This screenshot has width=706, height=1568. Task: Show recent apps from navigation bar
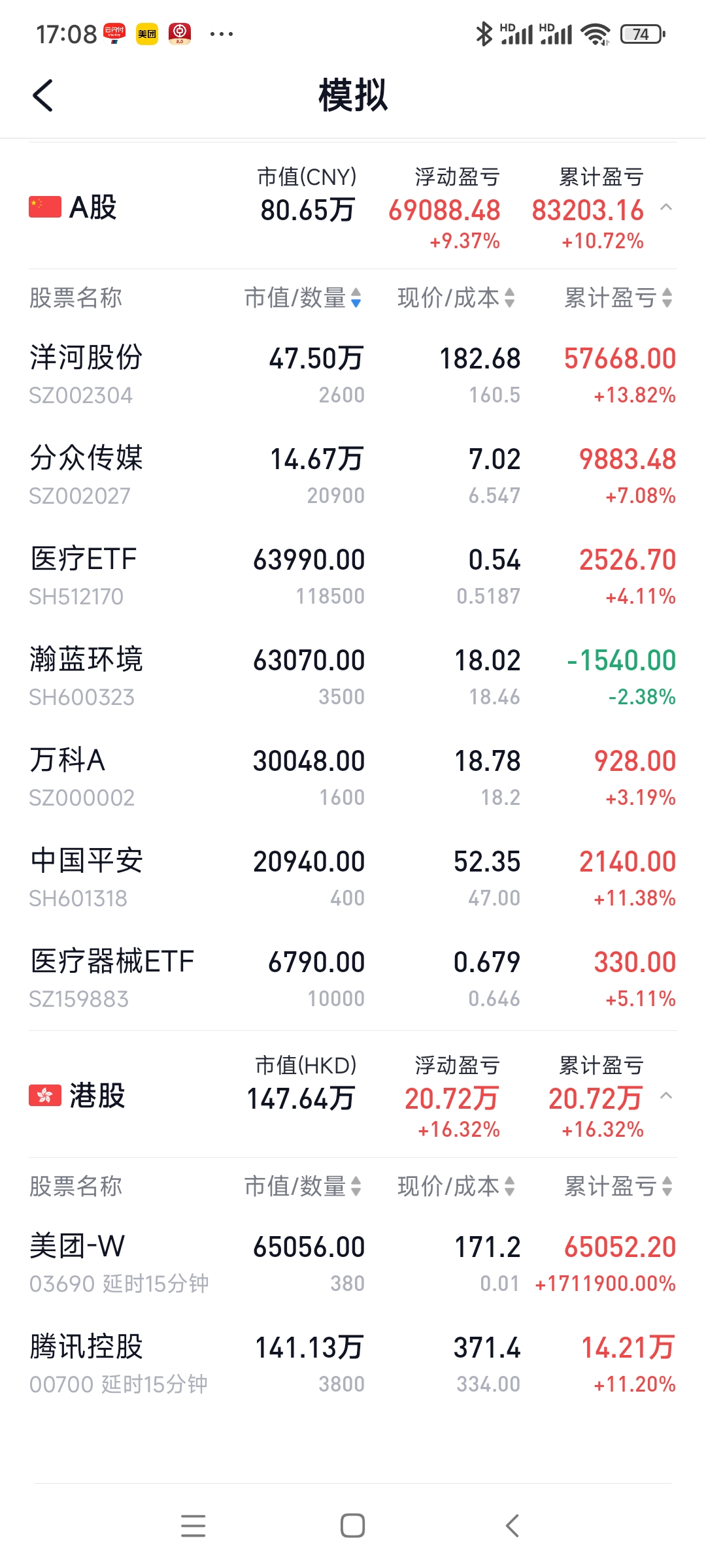pos(193,1526)
